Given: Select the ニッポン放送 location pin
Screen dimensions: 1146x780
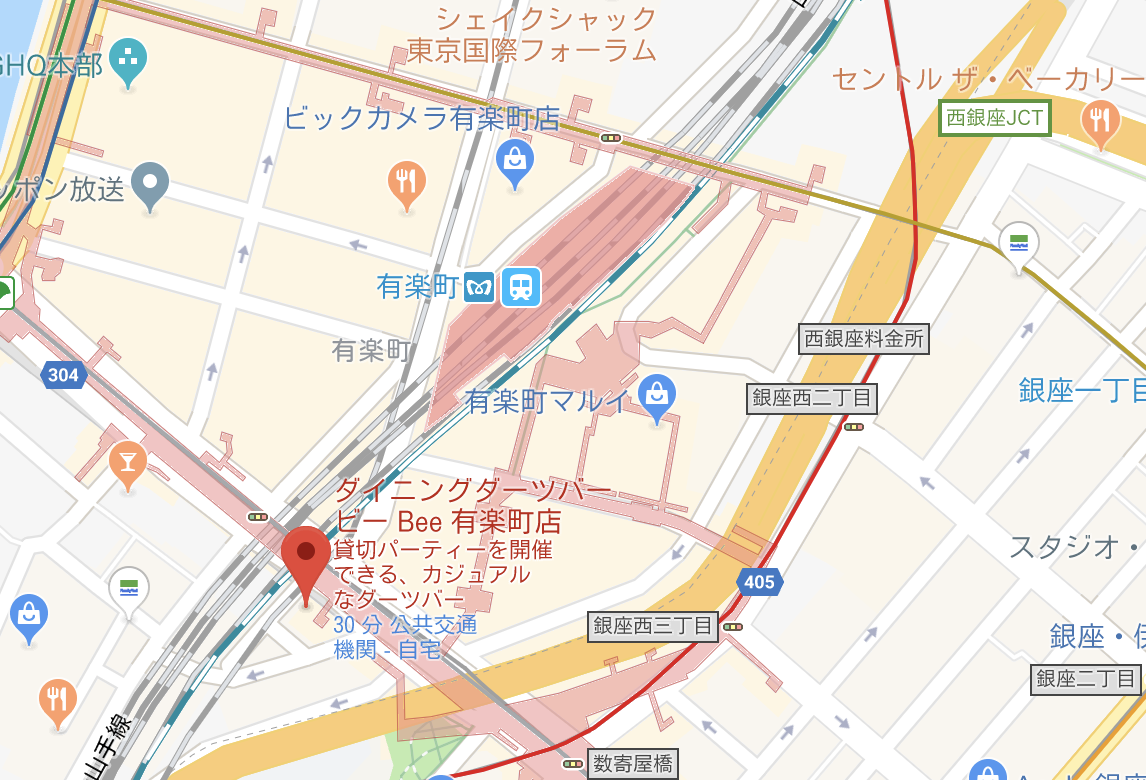Looking at the screenshot, I should (151, 183).
